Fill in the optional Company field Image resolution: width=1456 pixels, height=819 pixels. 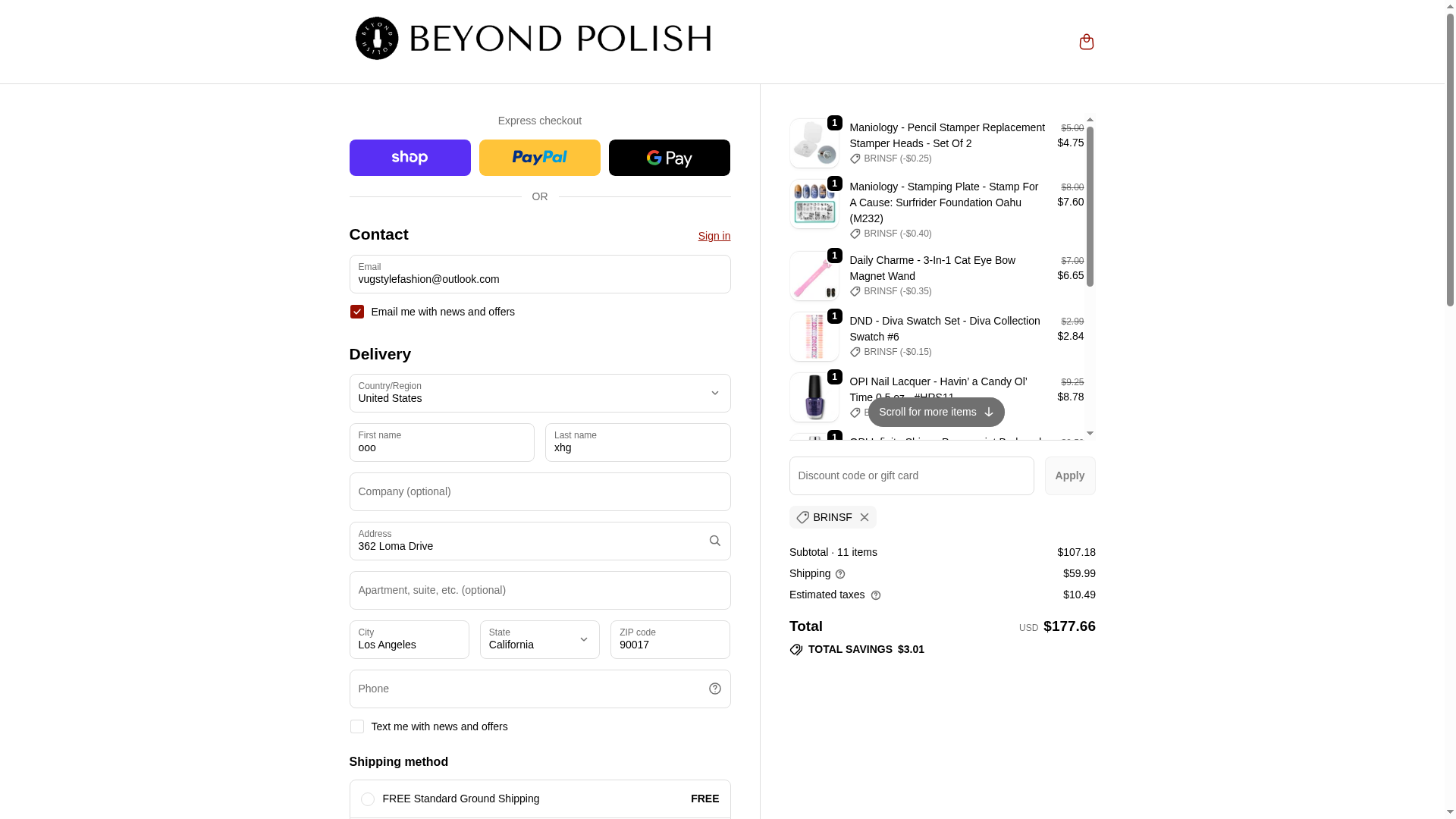539,492
